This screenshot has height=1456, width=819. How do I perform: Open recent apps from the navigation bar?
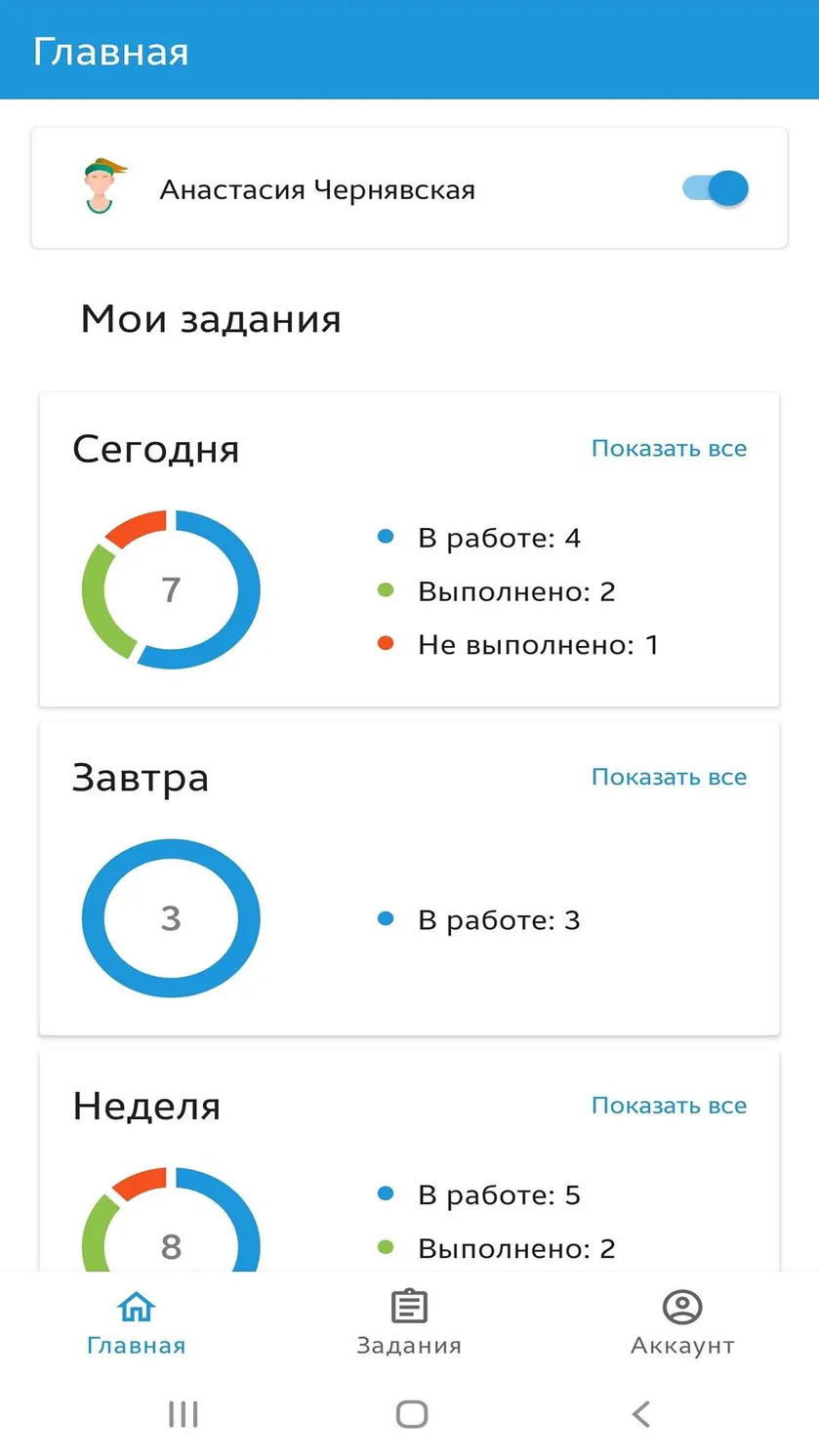click(x=183, y=1413)
